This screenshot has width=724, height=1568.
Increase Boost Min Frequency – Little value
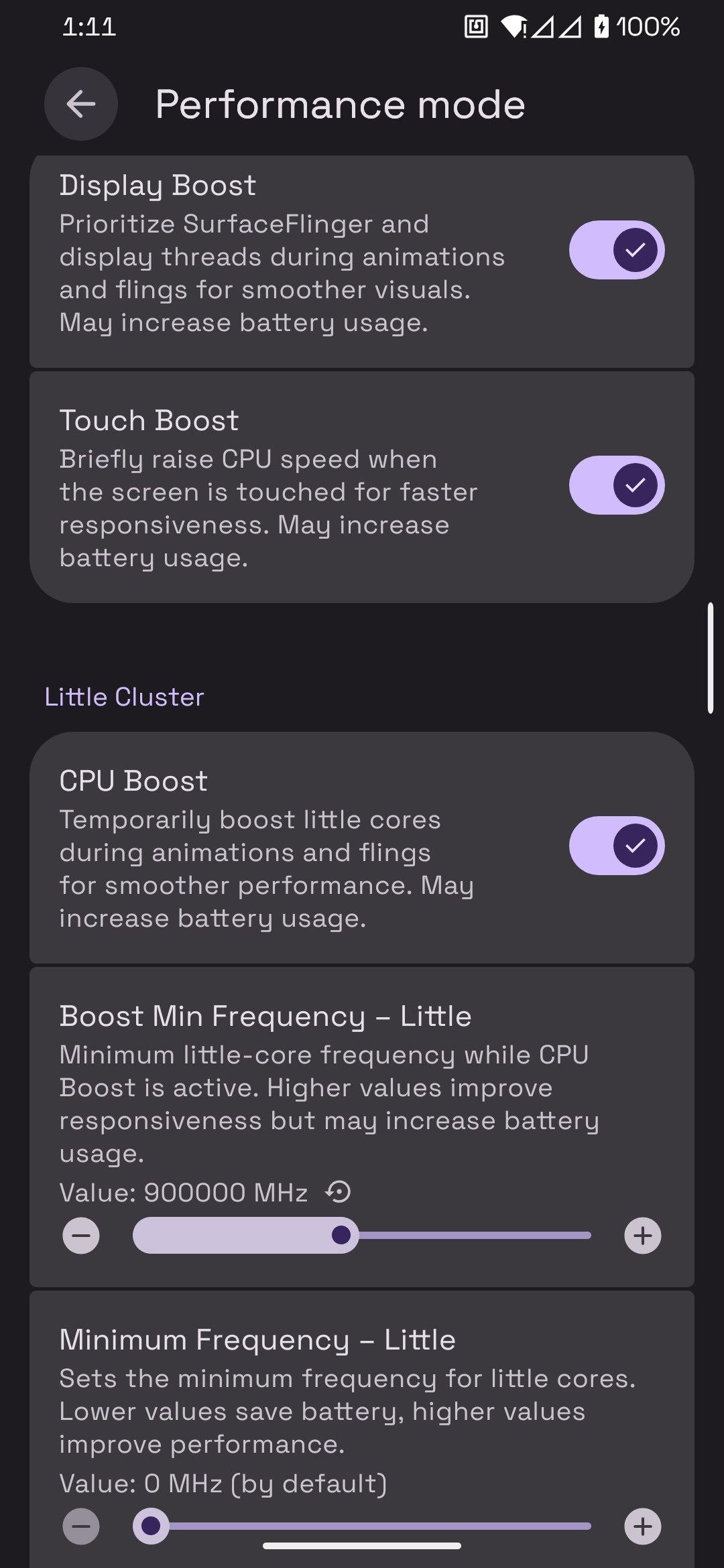pos(642,1235)
